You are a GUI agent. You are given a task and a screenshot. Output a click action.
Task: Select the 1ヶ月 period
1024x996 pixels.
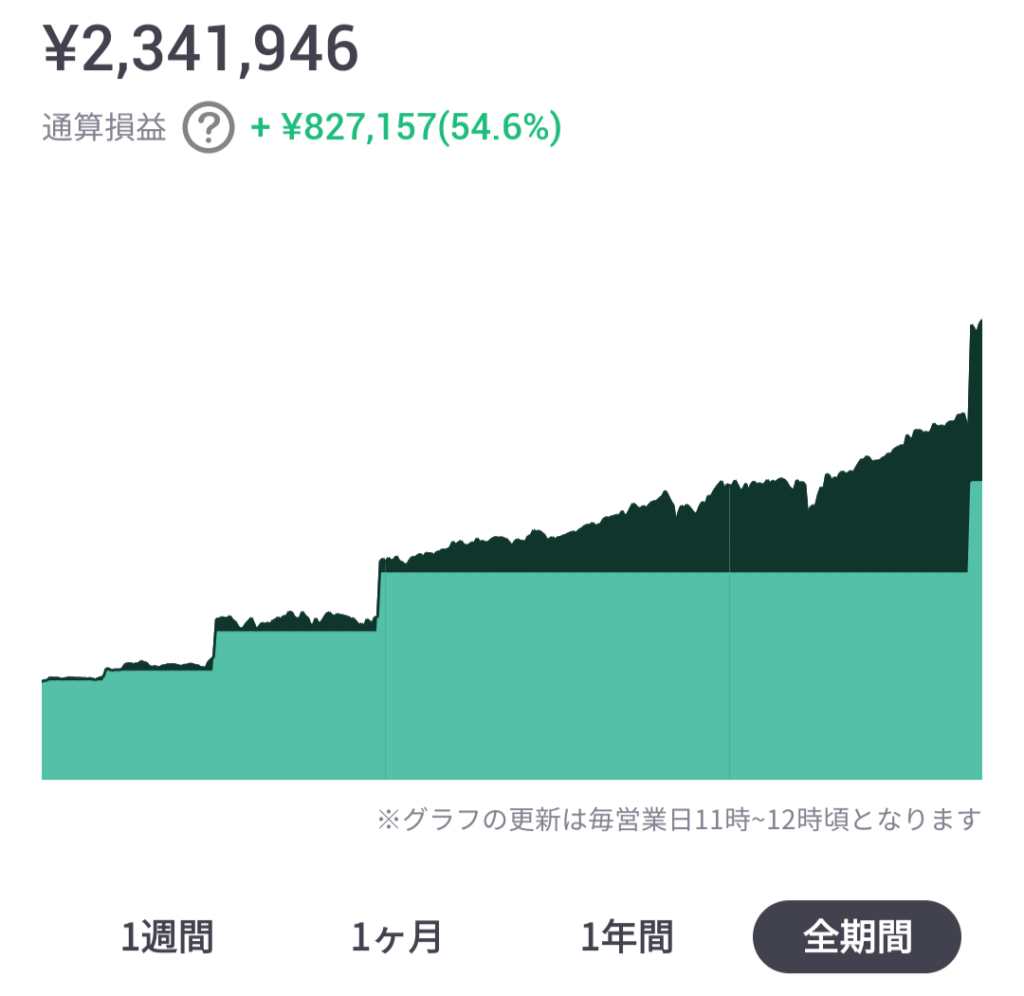[397, 937]
